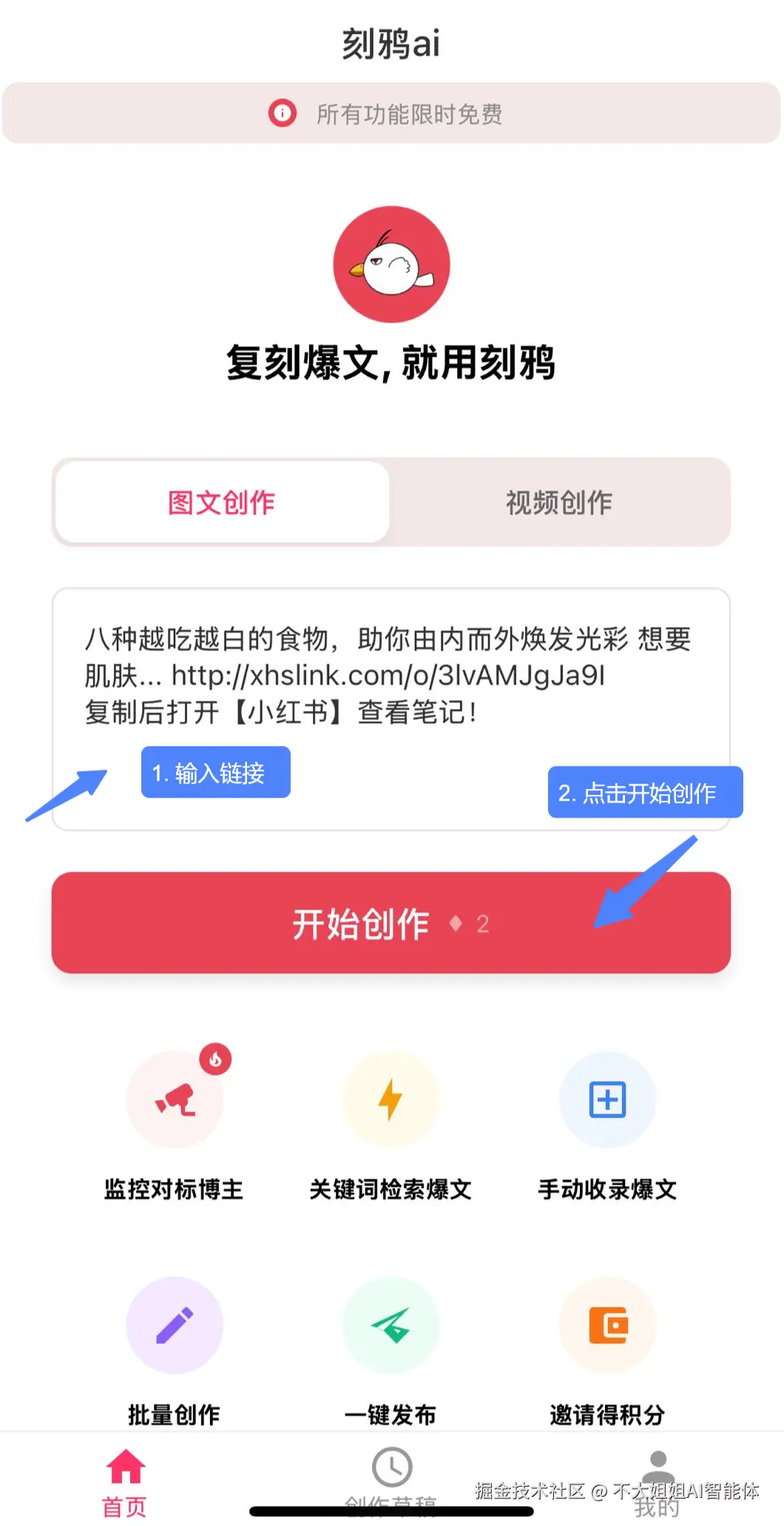Click the info icon in the banner
The width and height of the screenshot is (784, 1526).
[283, 114]
